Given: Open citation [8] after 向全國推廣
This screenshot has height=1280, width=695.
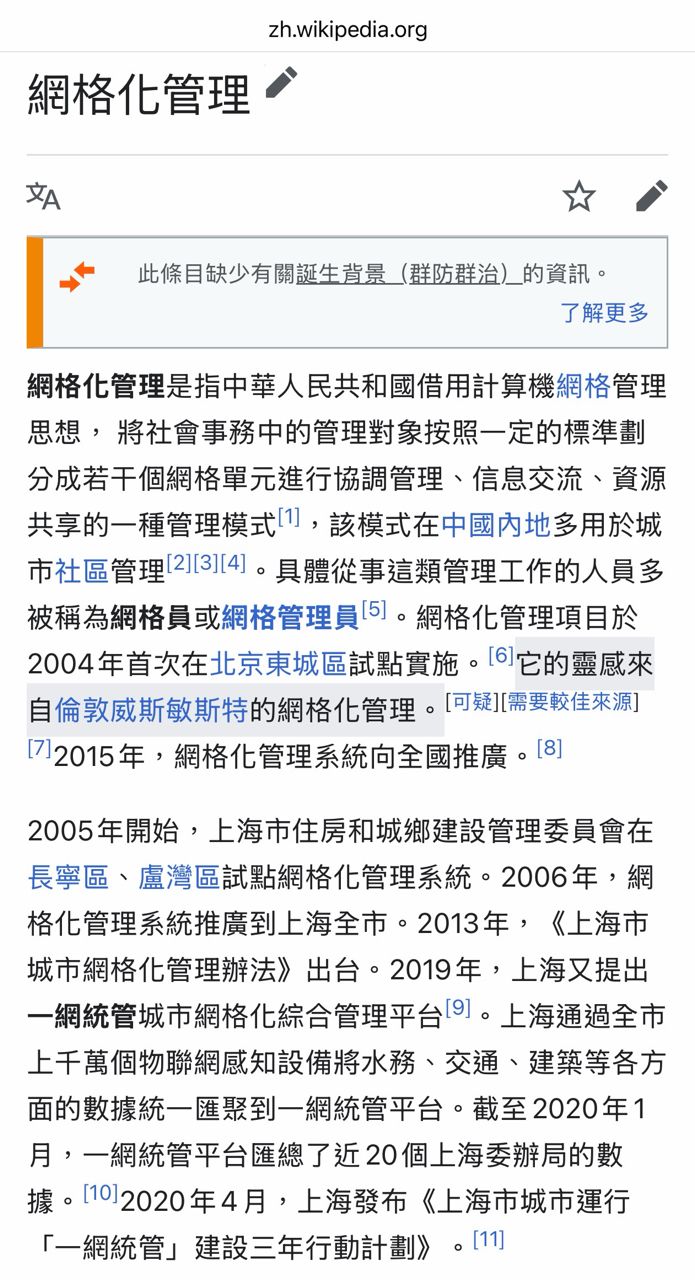Looking at the screenshot, I should point(549,747).
